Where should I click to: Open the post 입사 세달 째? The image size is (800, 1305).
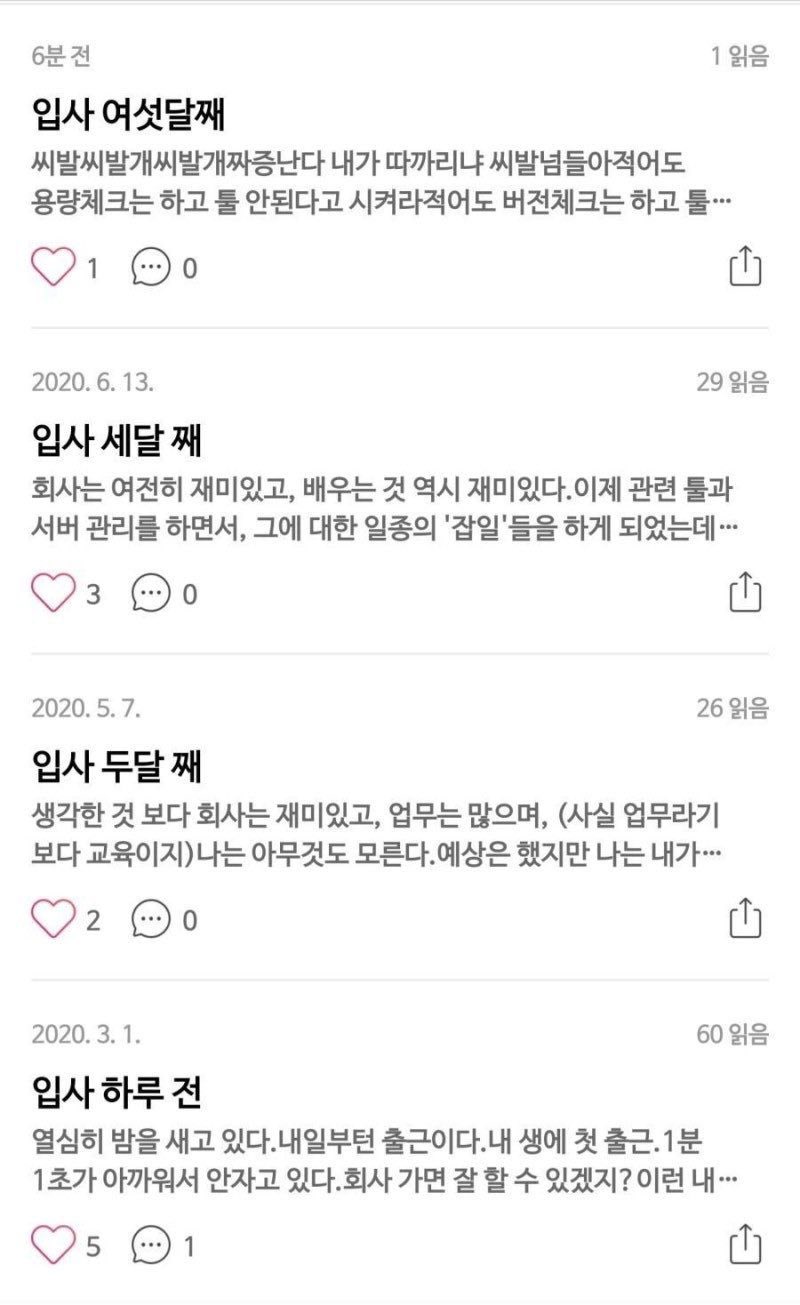116,440
